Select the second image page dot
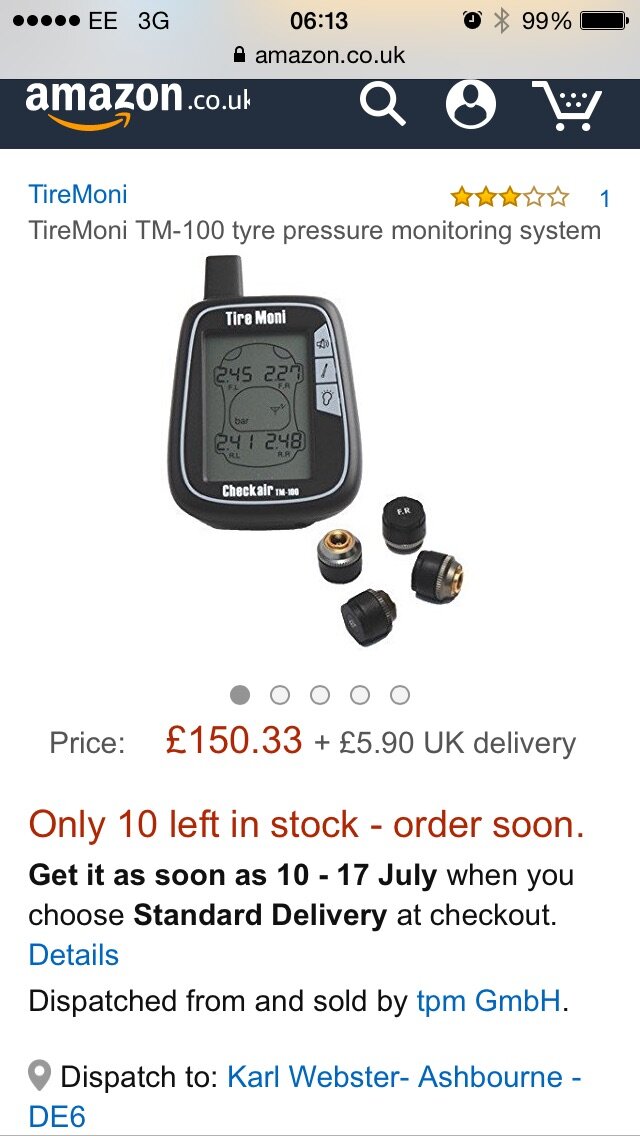This screenshot has height=1136, width=640. 280,694
